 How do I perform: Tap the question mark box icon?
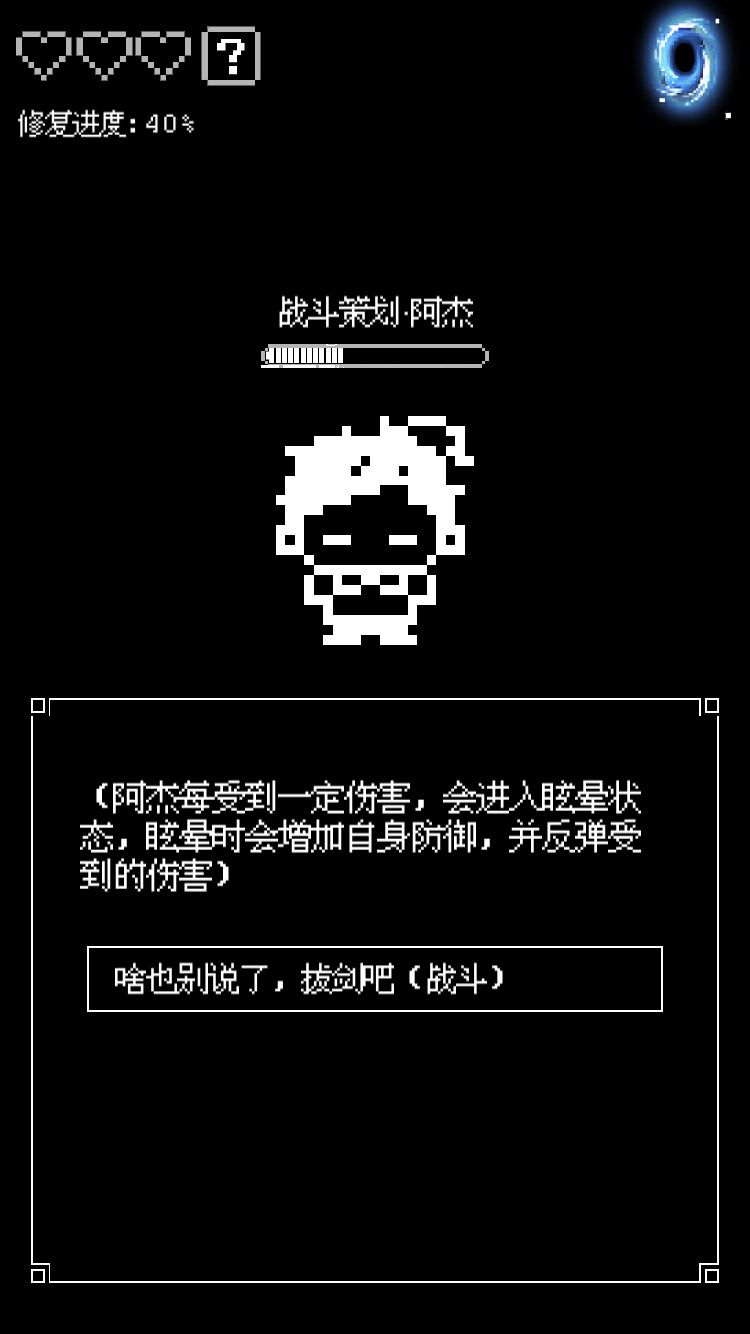(x=231, y=56)
